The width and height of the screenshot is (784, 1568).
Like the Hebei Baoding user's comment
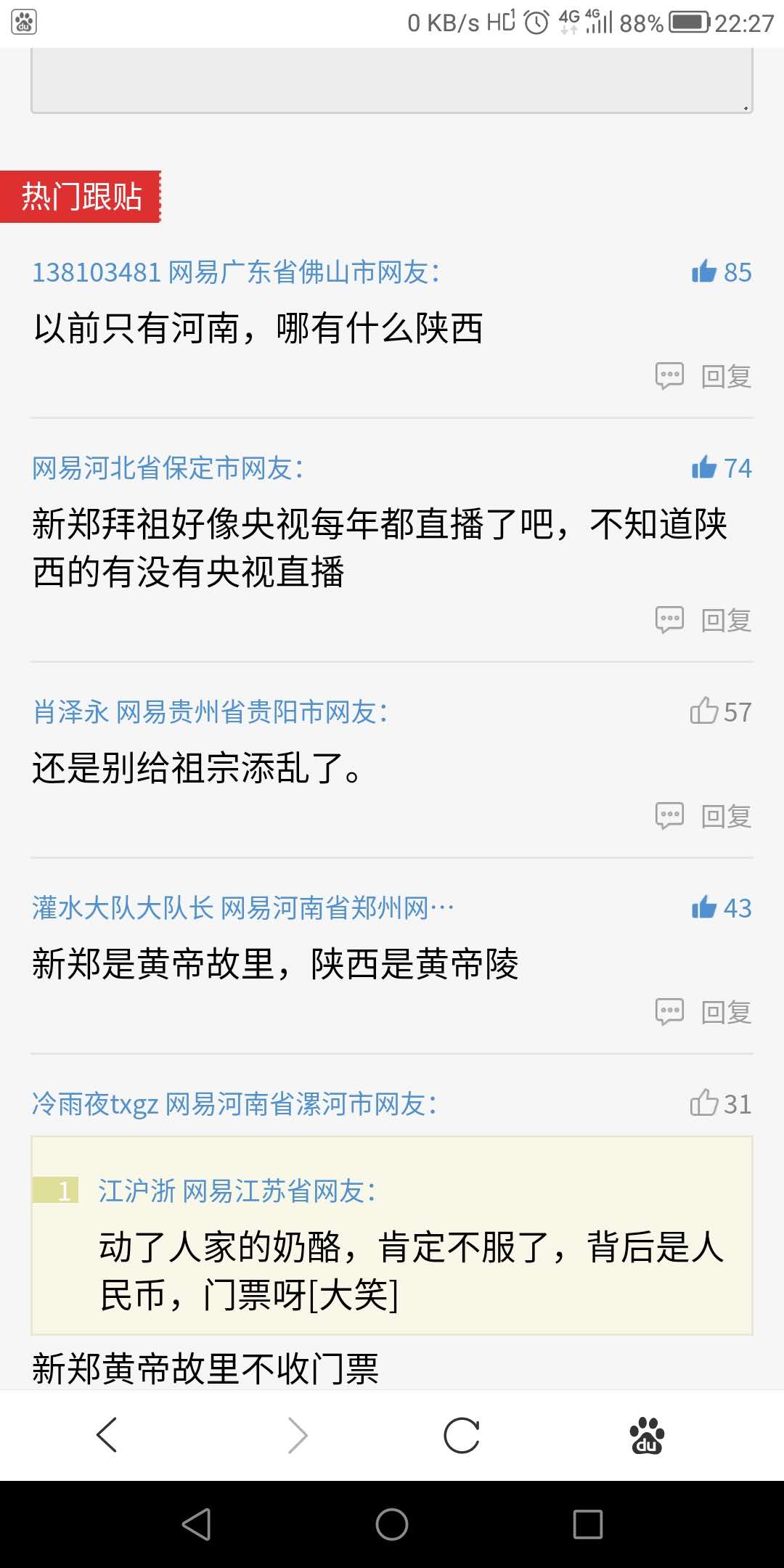tap(721, 468)
